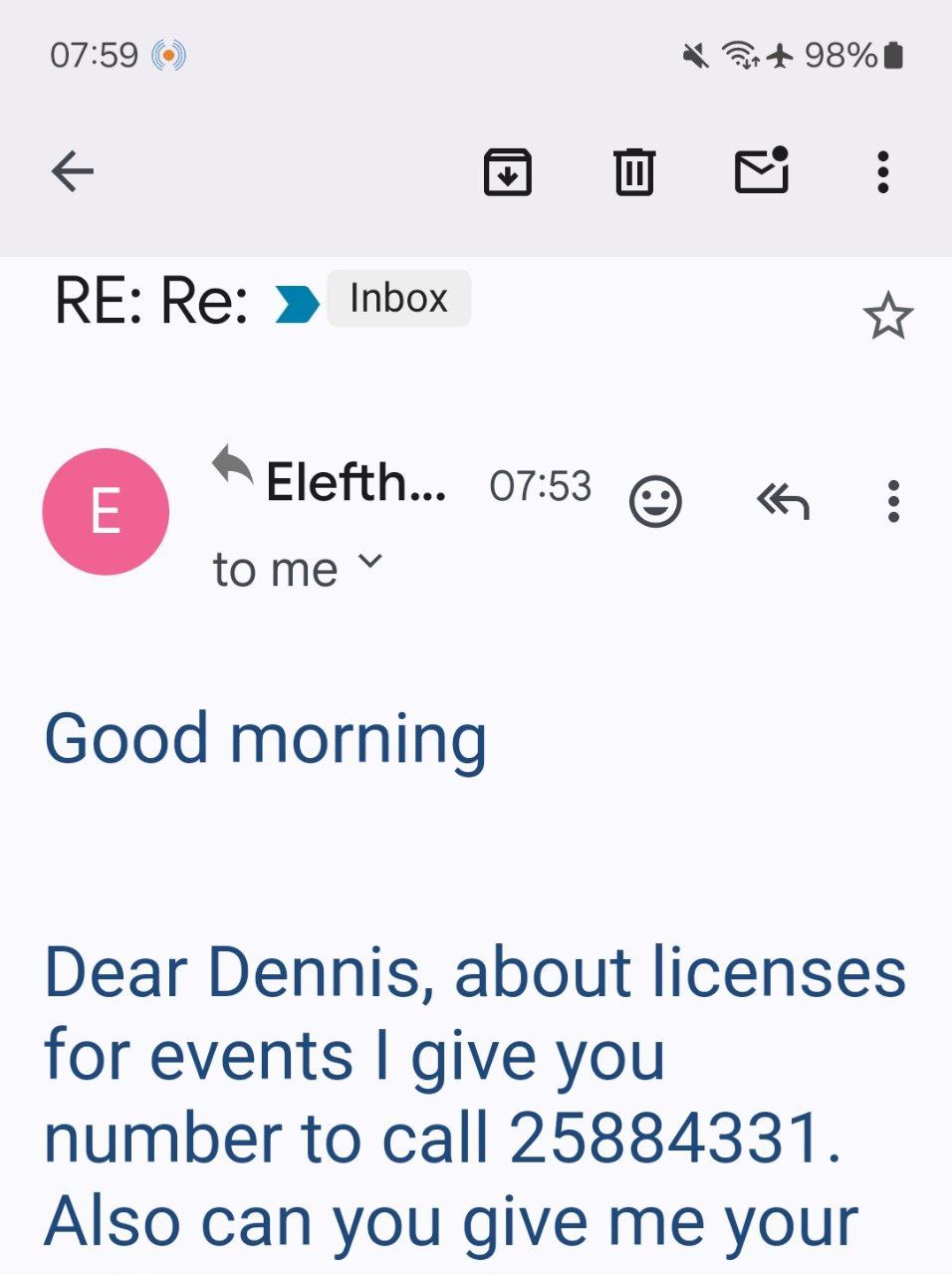Reply all to Elefth's message
The height and width of the screenshot is (1275, 952).
point(783,501)
